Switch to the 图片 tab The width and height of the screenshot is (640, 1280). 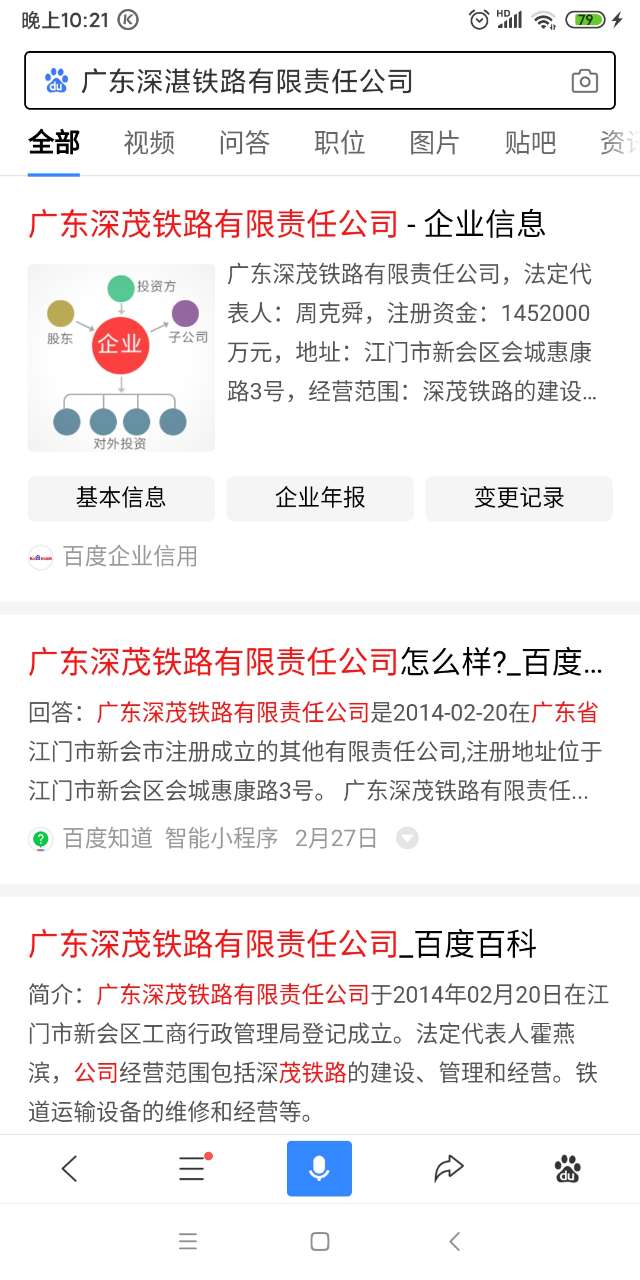pyautogui.click(x=434, y=143)
